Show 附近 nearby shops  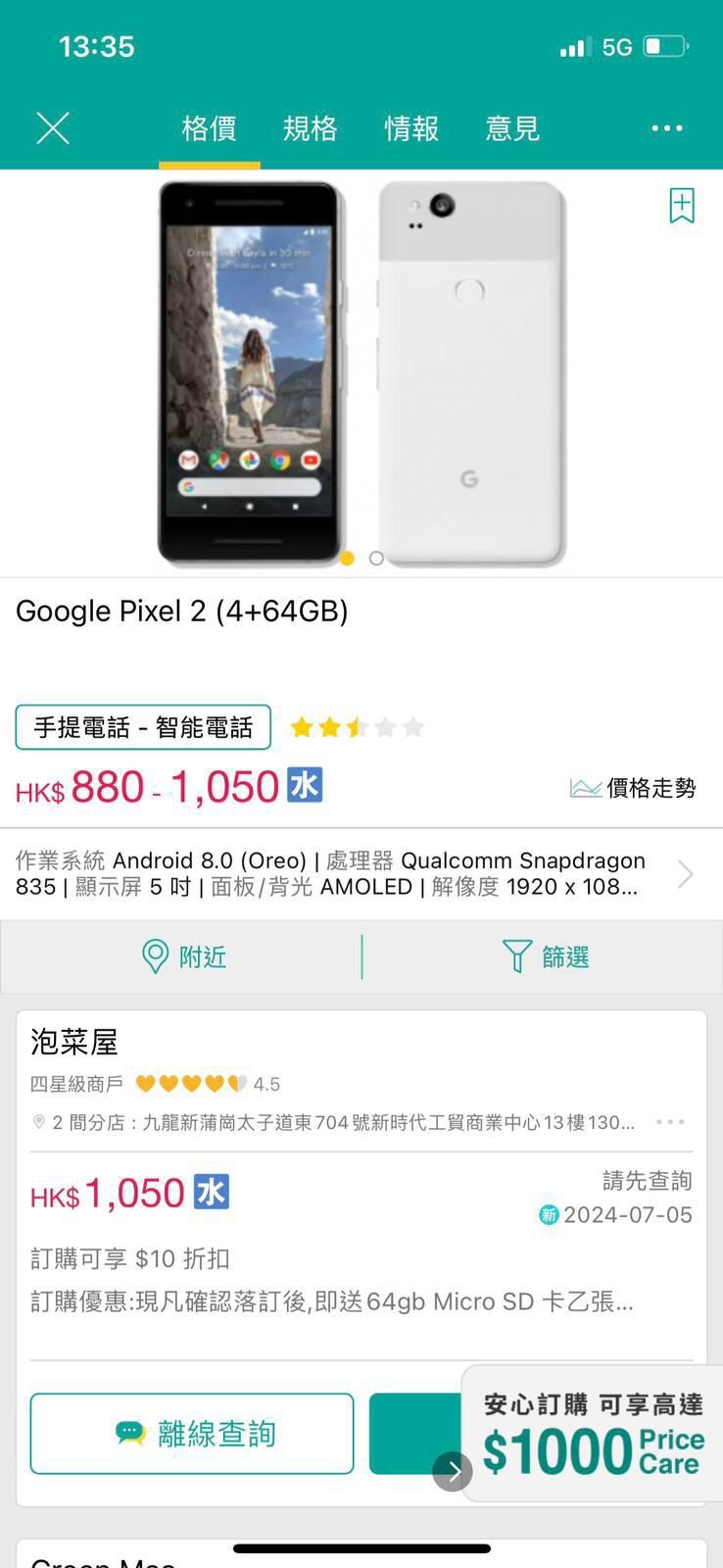tap(183, 956)
